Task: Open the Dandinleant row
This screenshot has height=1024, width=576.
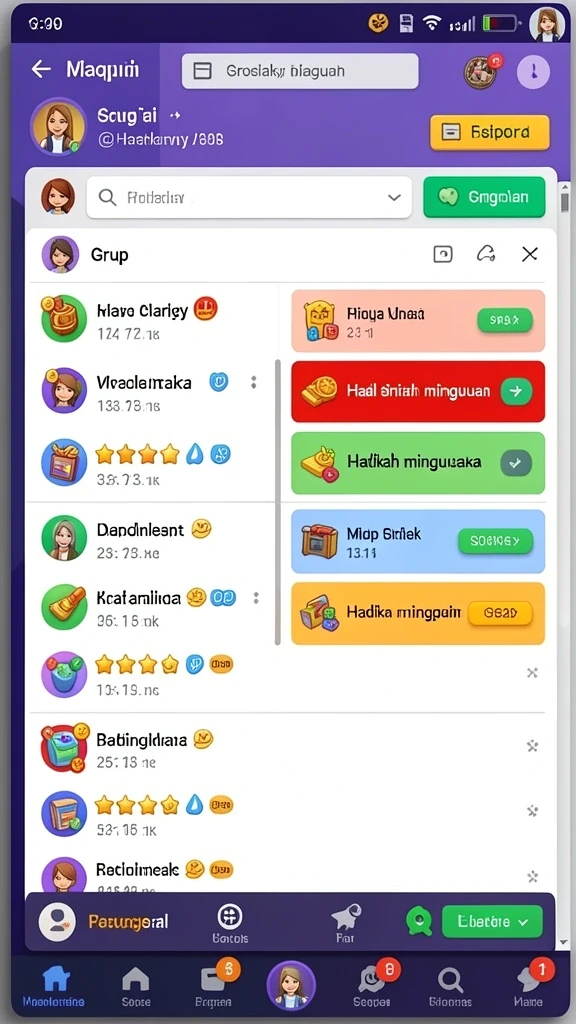Action: [153, 539]
